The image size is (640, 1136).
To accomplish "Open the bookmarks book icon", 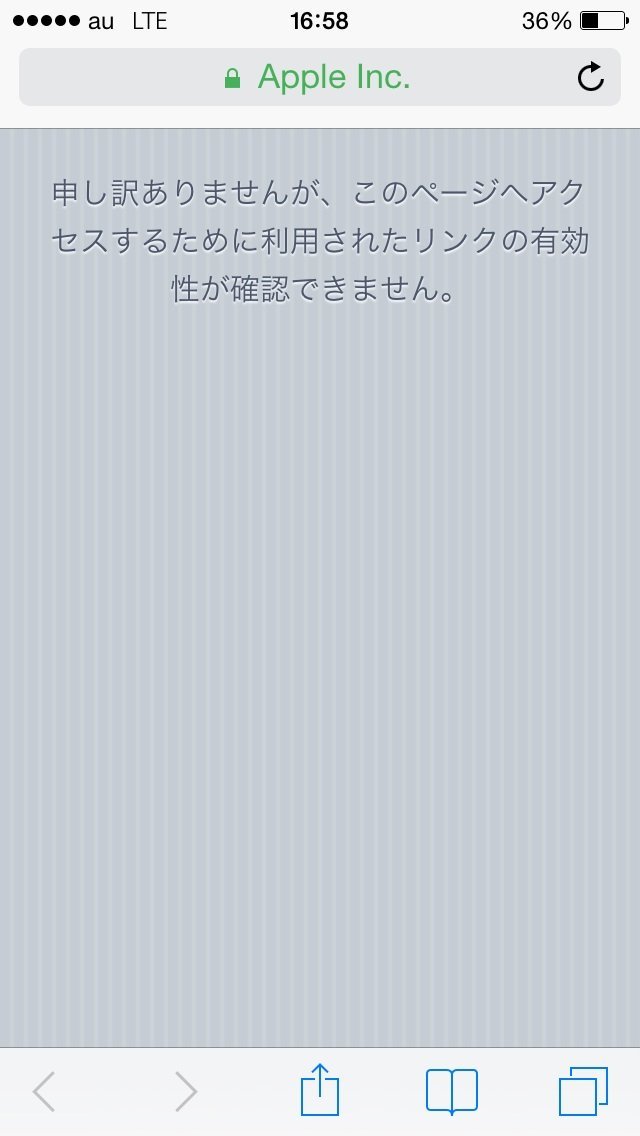I will (451, 1090).
